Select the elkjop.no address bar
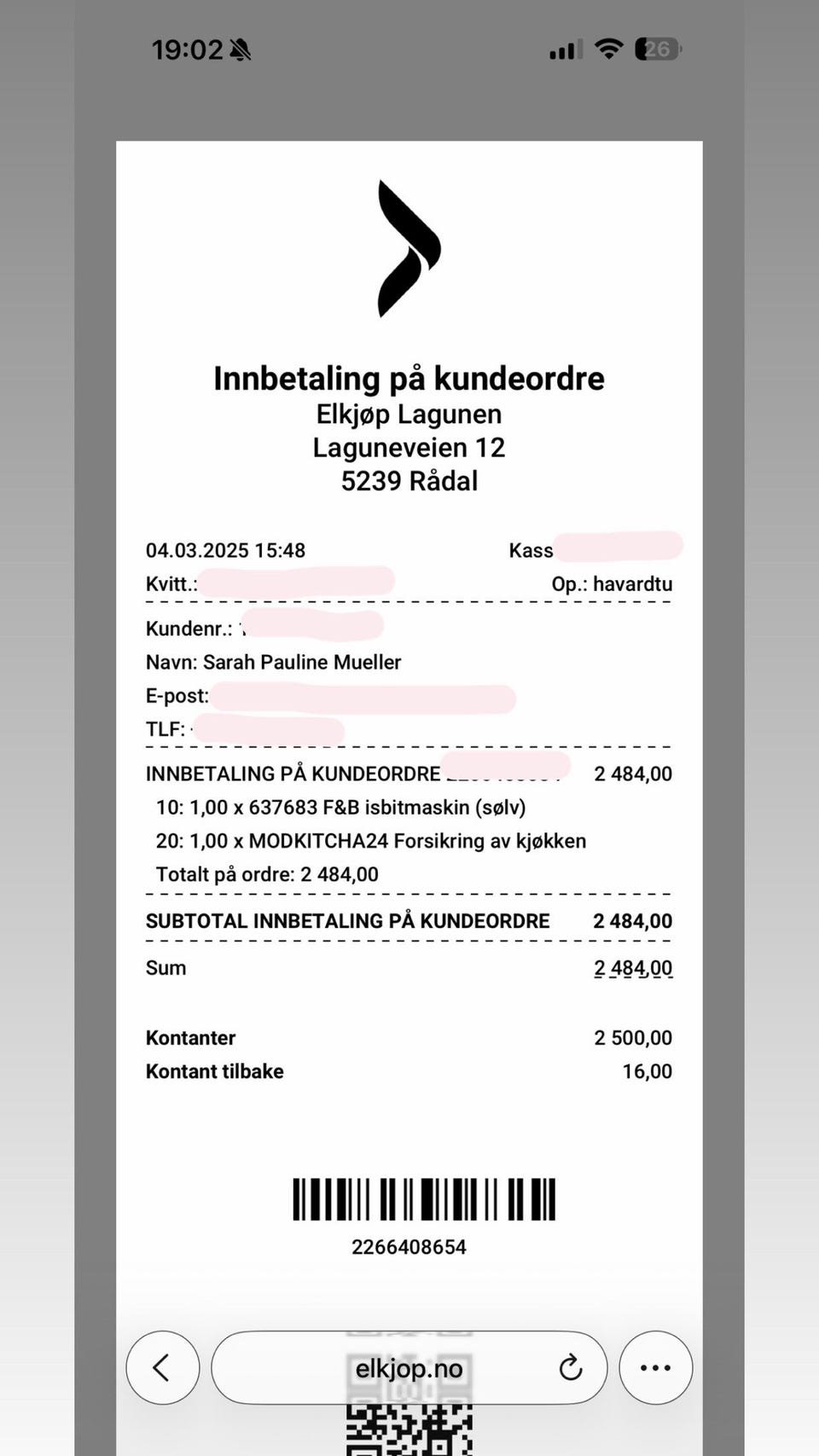Viewport: 819px width, 1456px height. click(408, 1367)
